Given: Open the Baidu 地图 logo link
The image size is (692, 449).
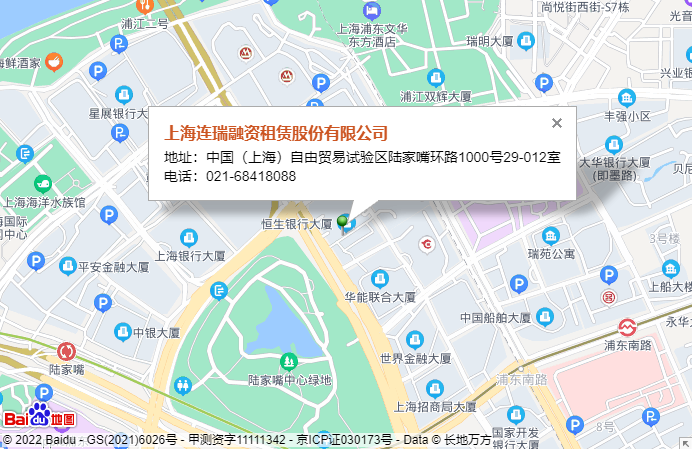Looking at the screenshot, I should tap(39, 417).
